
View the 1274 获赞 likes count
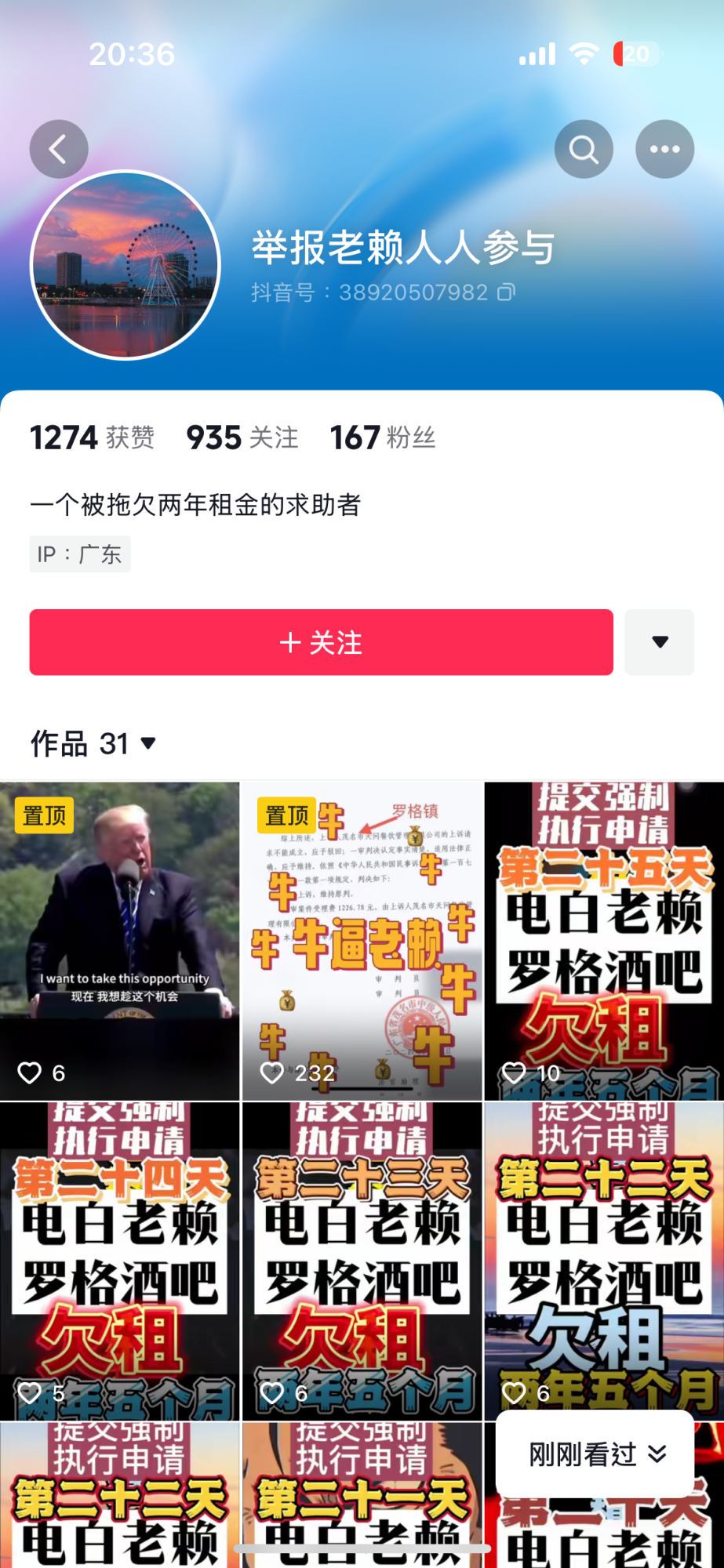(x=92, y=437)
